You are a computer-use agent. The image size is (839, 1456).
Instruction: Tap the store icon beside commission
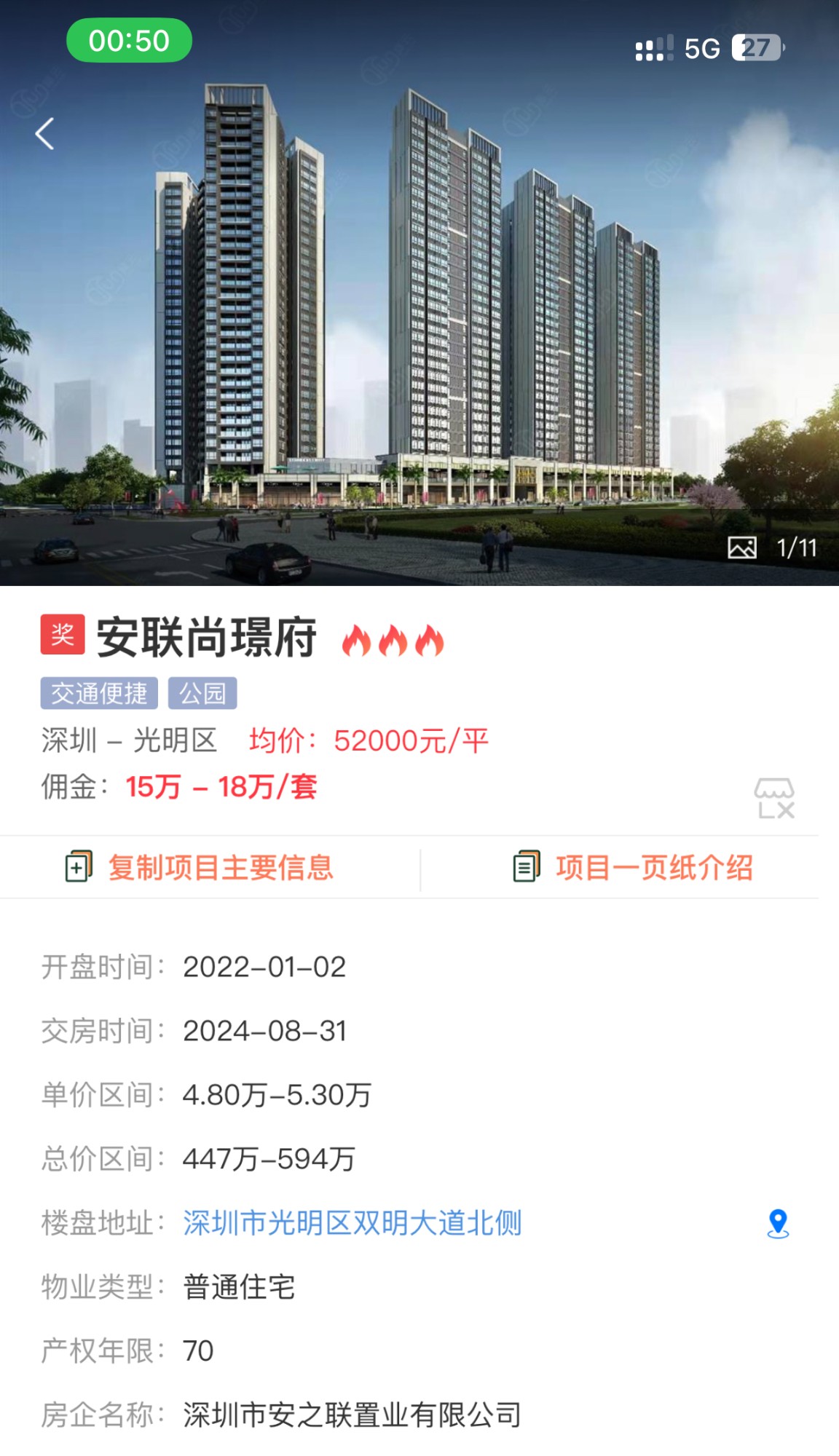(x=774, y=798)
